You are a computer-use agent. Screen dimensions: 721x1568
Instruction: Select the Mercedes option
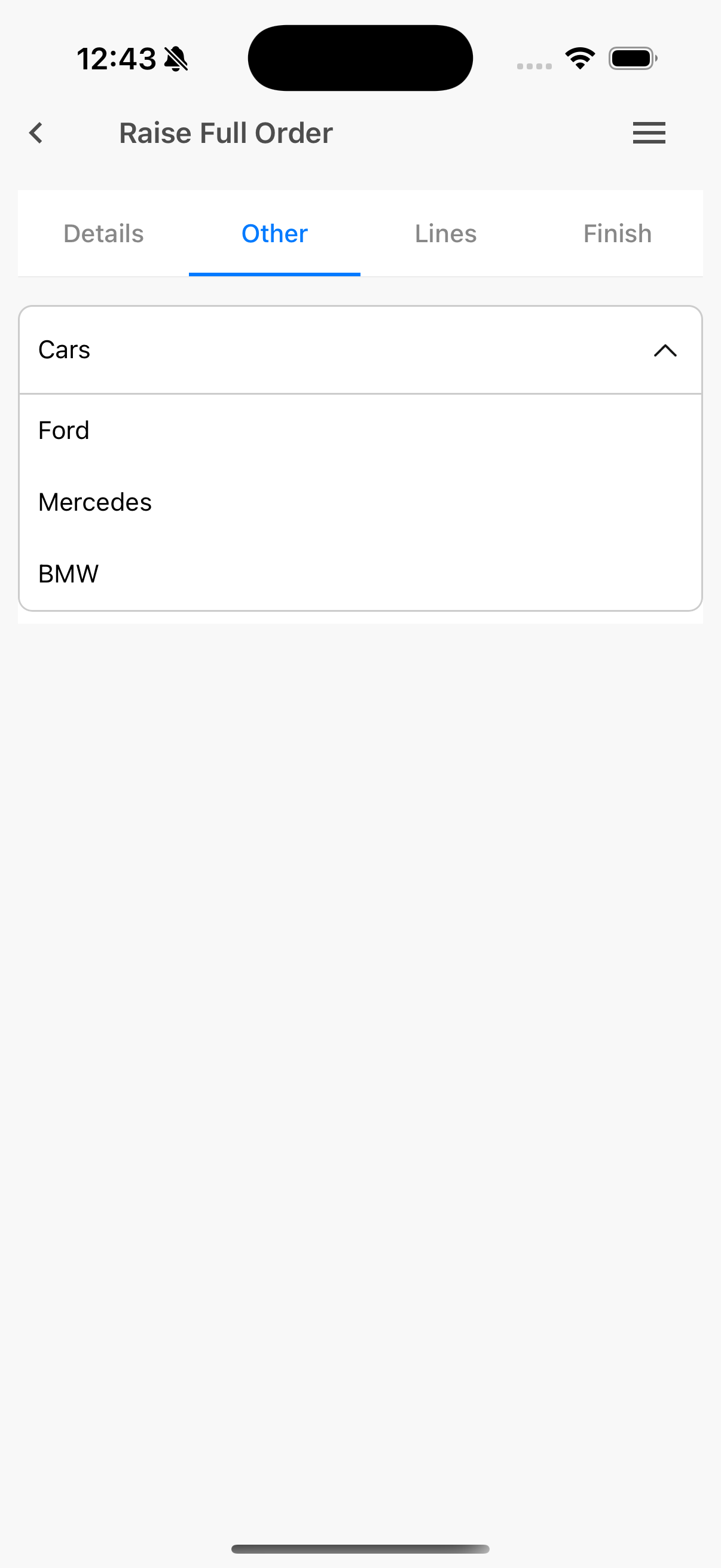tap(95, 502)
